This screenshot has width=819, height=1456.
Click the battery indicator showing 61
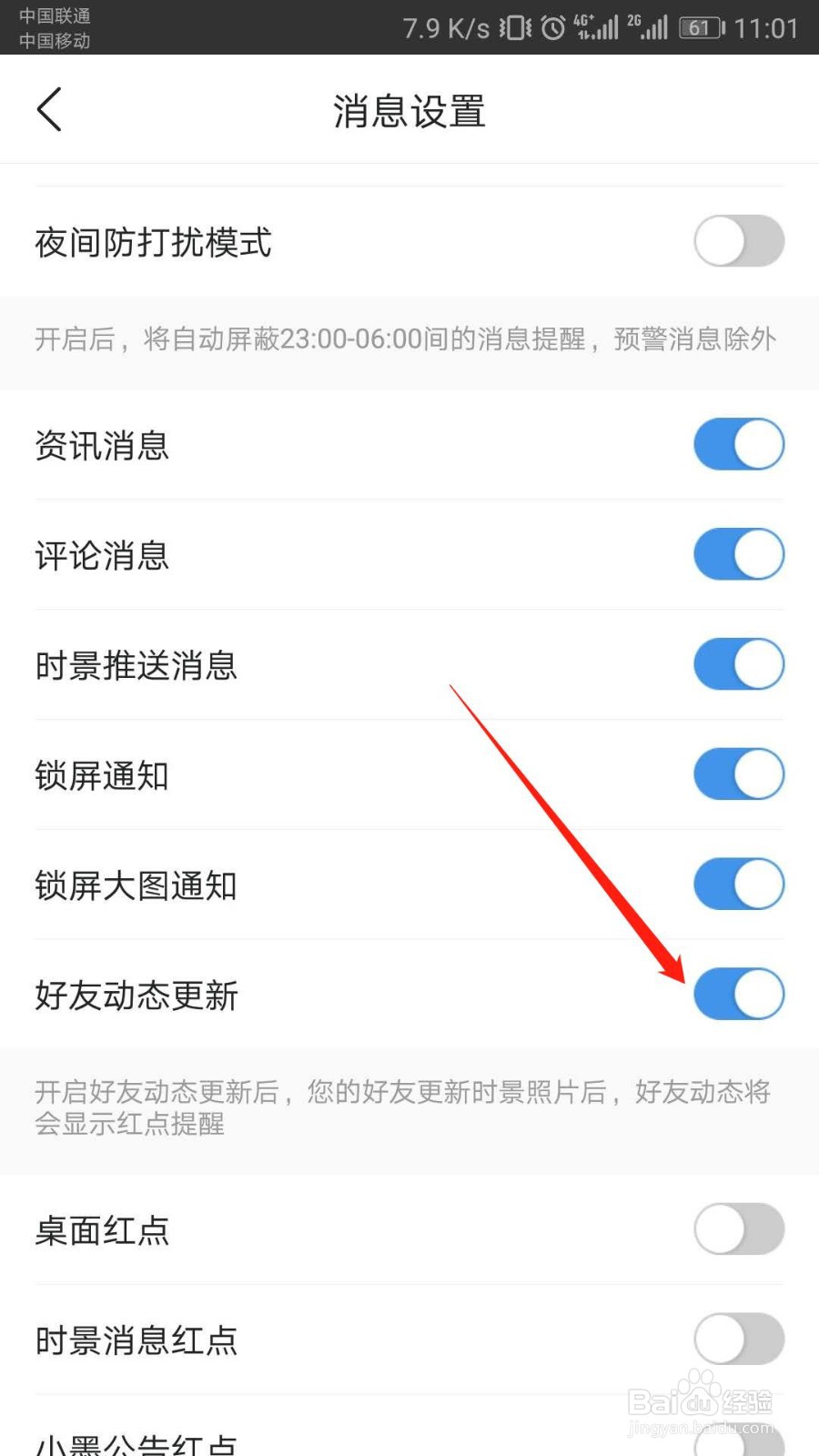point(699,27)
